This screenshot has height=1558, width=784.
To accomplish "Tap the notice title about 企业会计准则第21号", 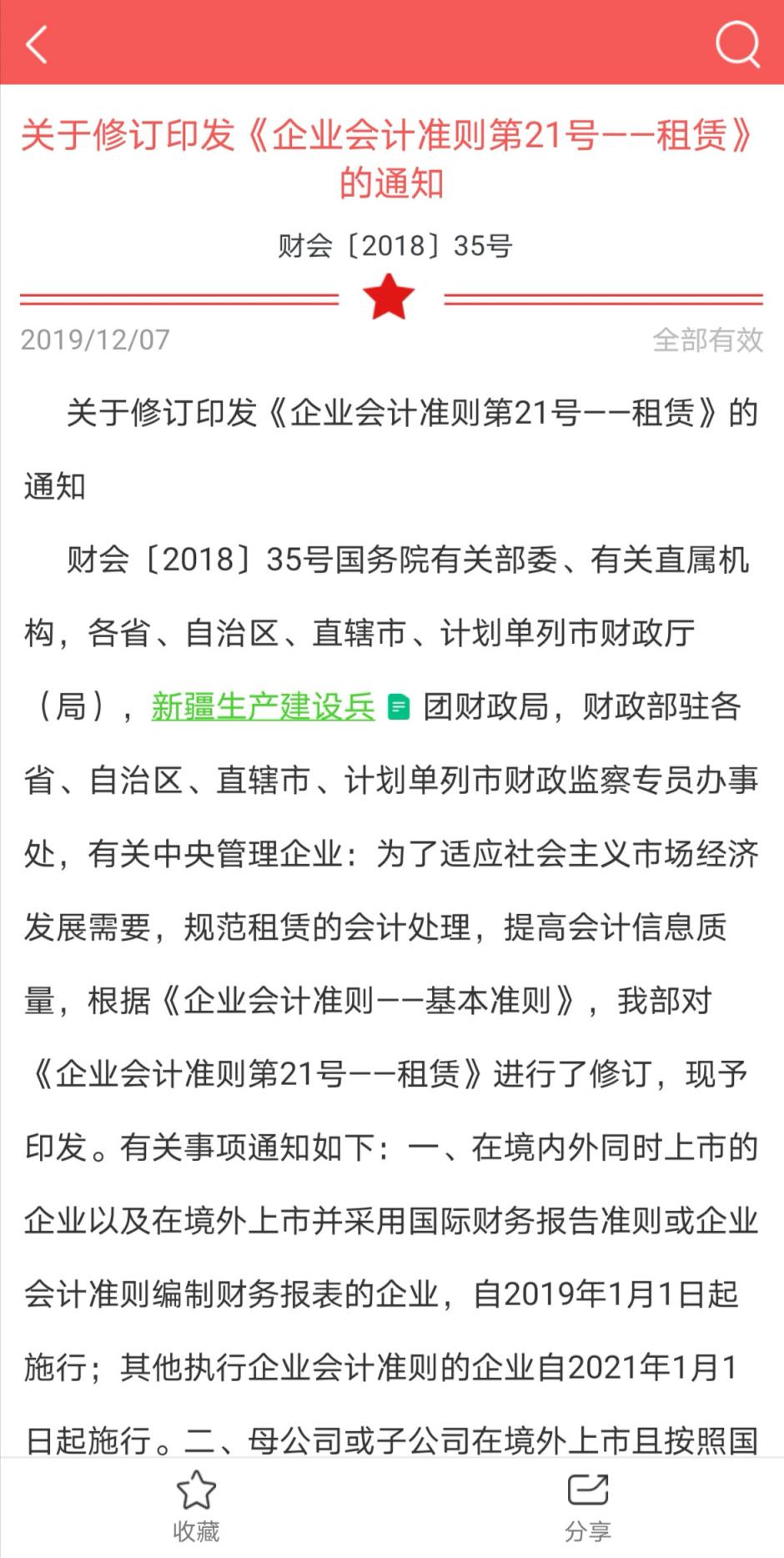I will (392, 158).
